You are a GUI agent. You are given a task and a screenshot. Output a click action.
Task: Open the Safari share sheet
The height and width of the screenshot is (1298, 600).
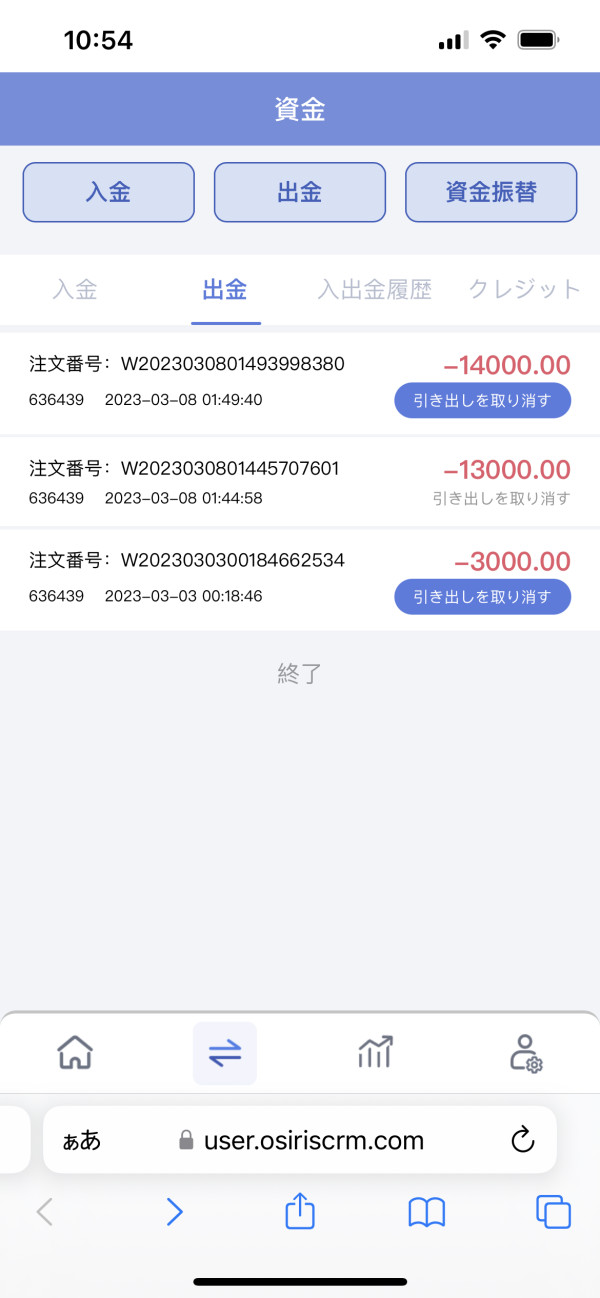coord(300,1212)
